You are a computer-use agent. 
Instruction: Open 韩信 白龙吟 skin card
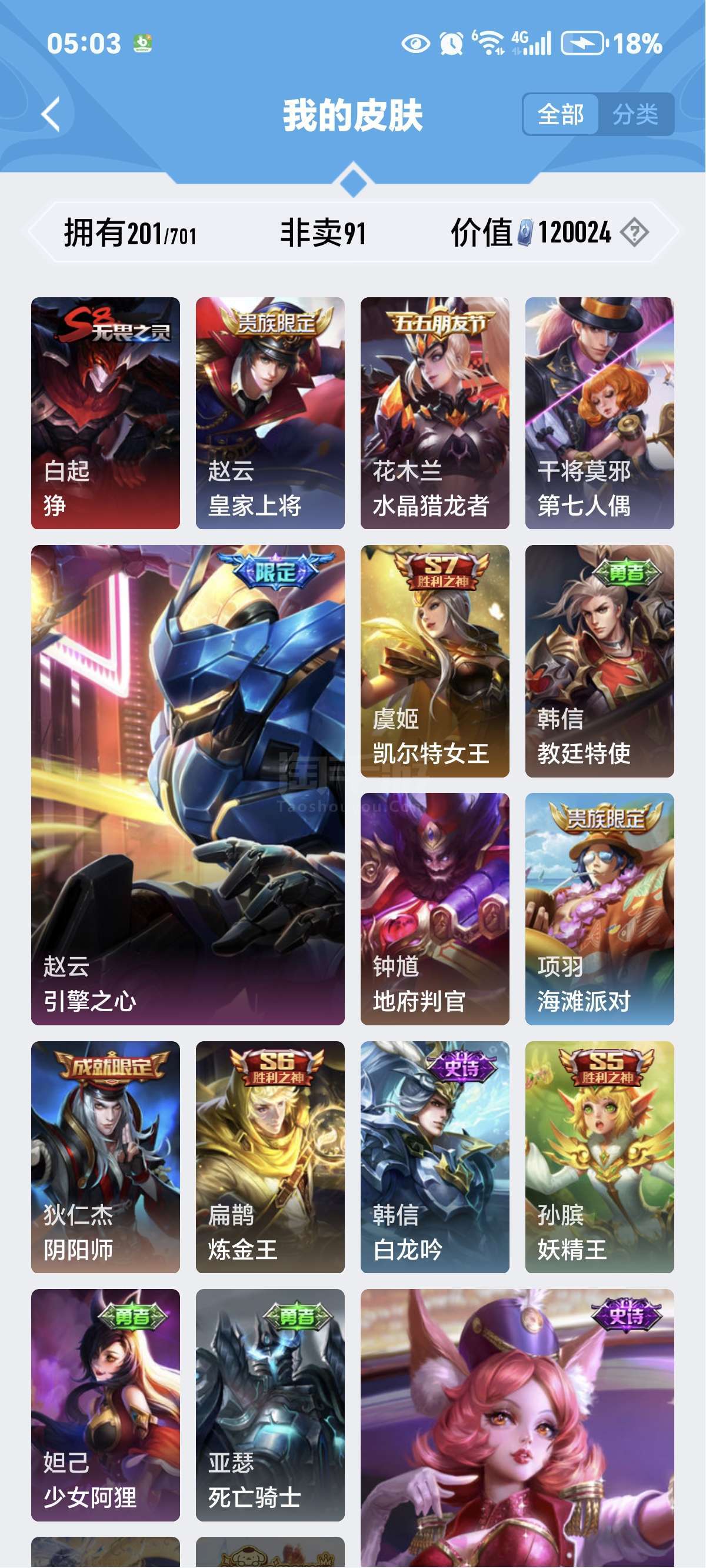click(435, 1157)
